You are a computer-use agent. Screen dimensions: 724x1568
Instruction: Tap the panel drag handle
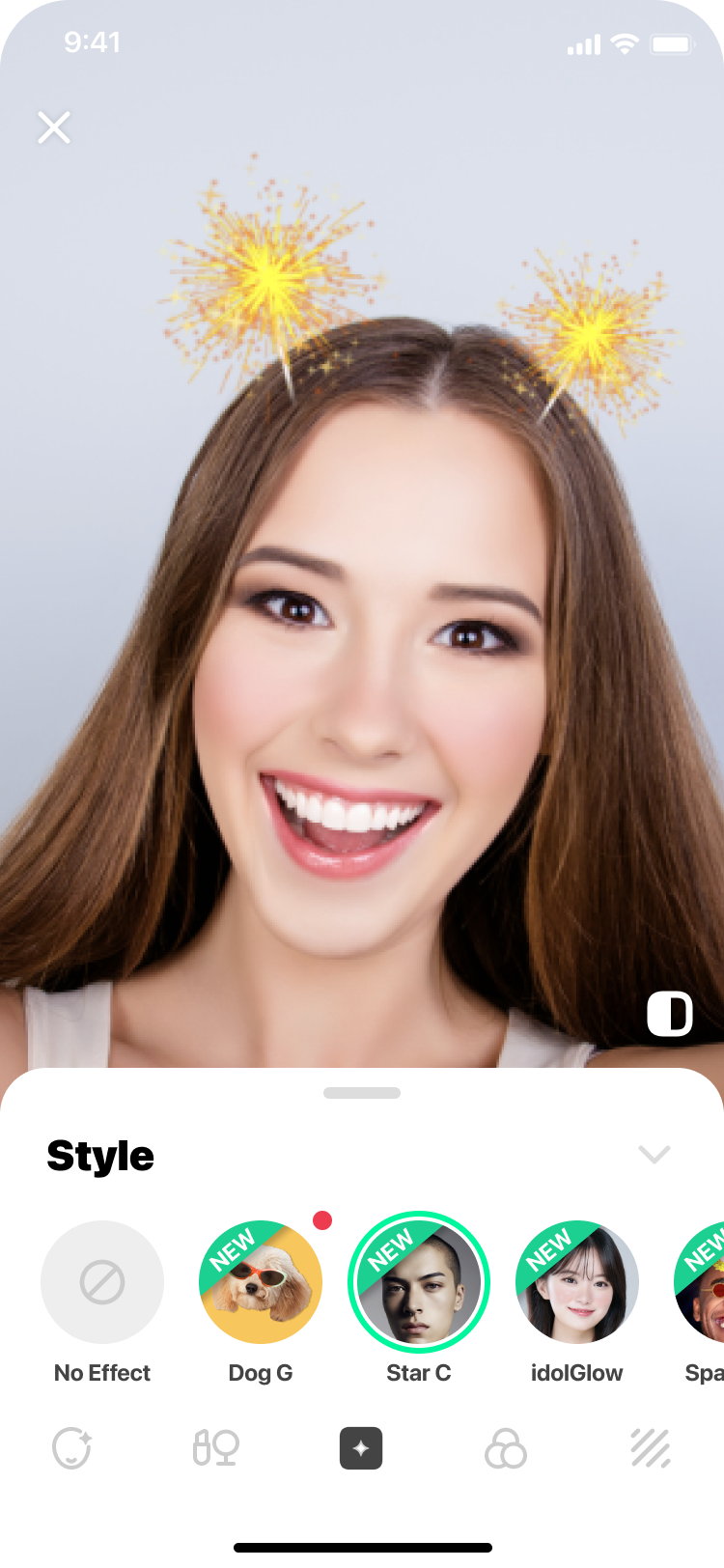click(362, 1093)
